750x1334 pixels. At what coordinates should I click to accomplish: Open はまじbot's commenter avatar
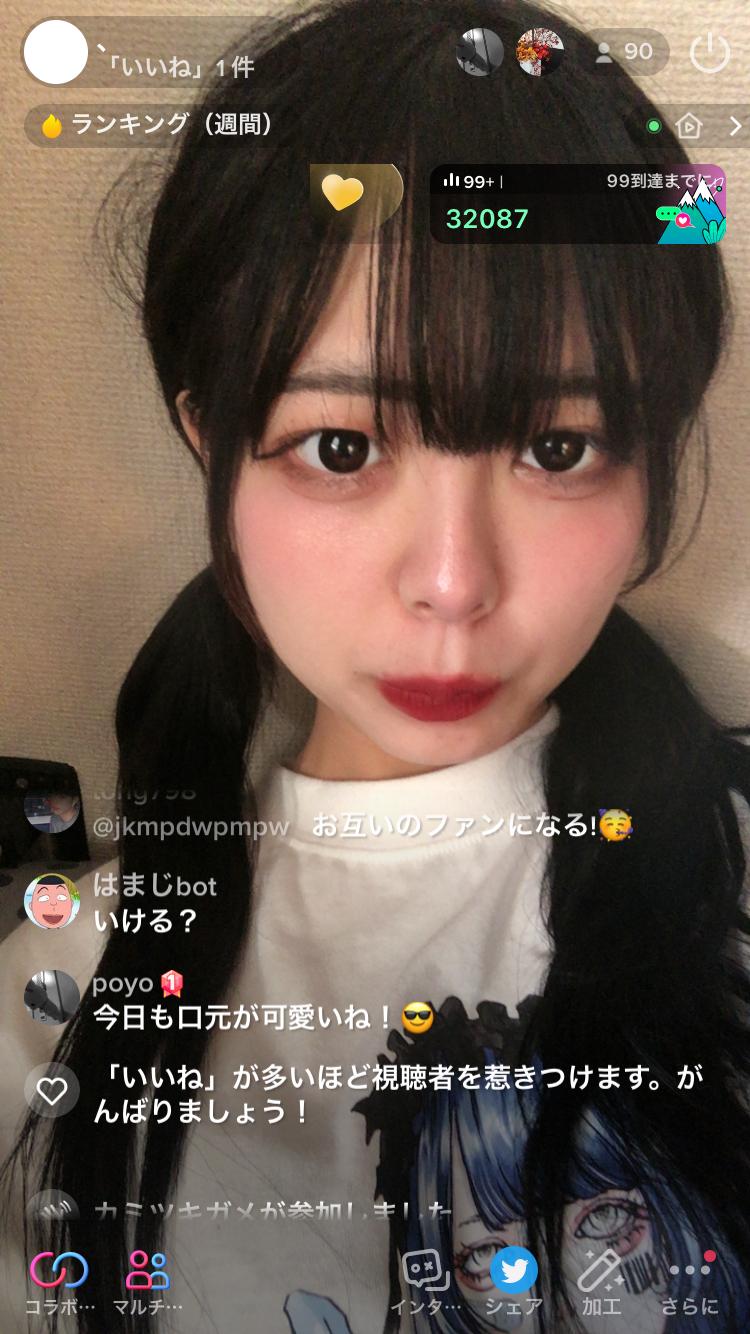[52, 901]
